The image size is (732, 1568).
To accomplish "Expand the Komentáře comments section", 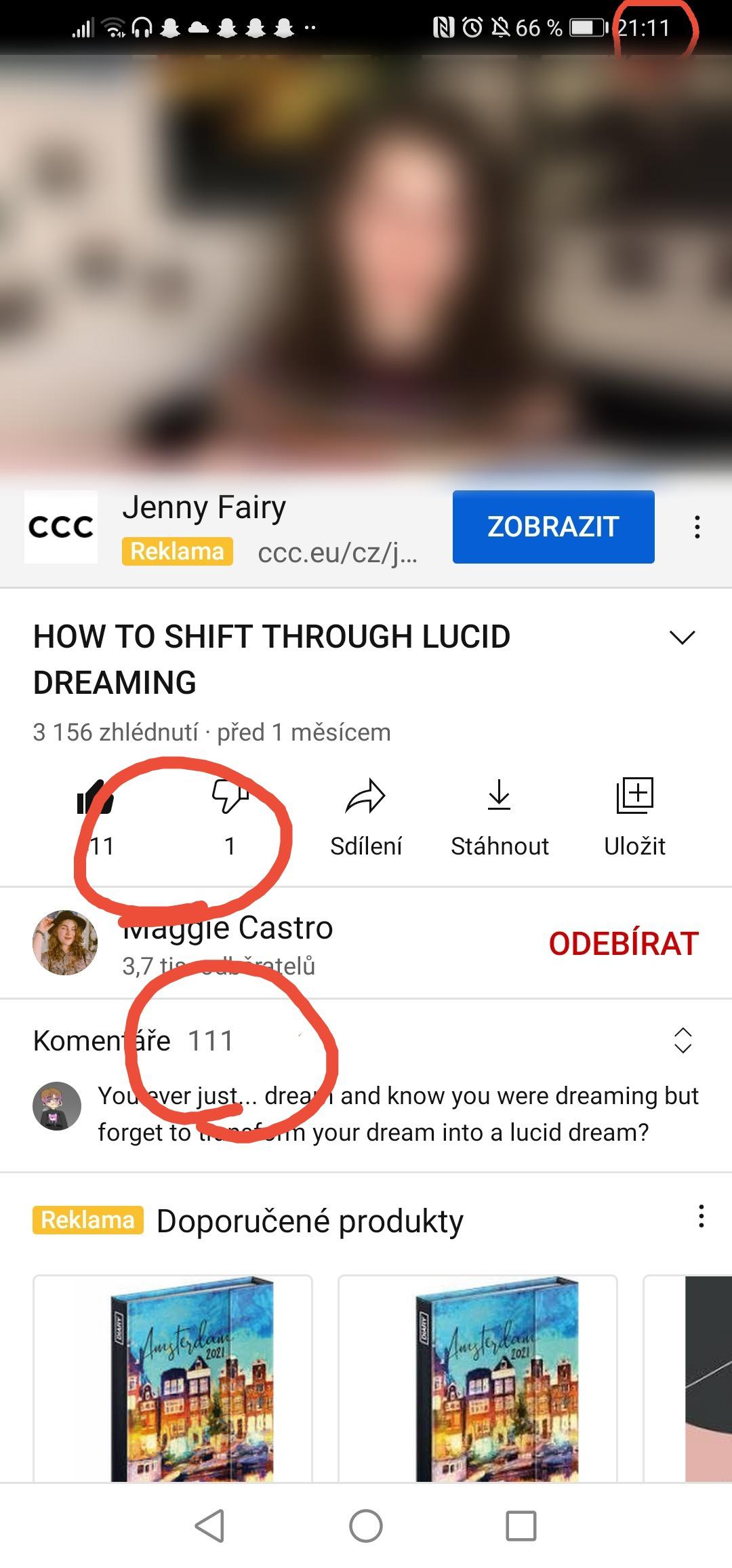I will coord(683,1040).
